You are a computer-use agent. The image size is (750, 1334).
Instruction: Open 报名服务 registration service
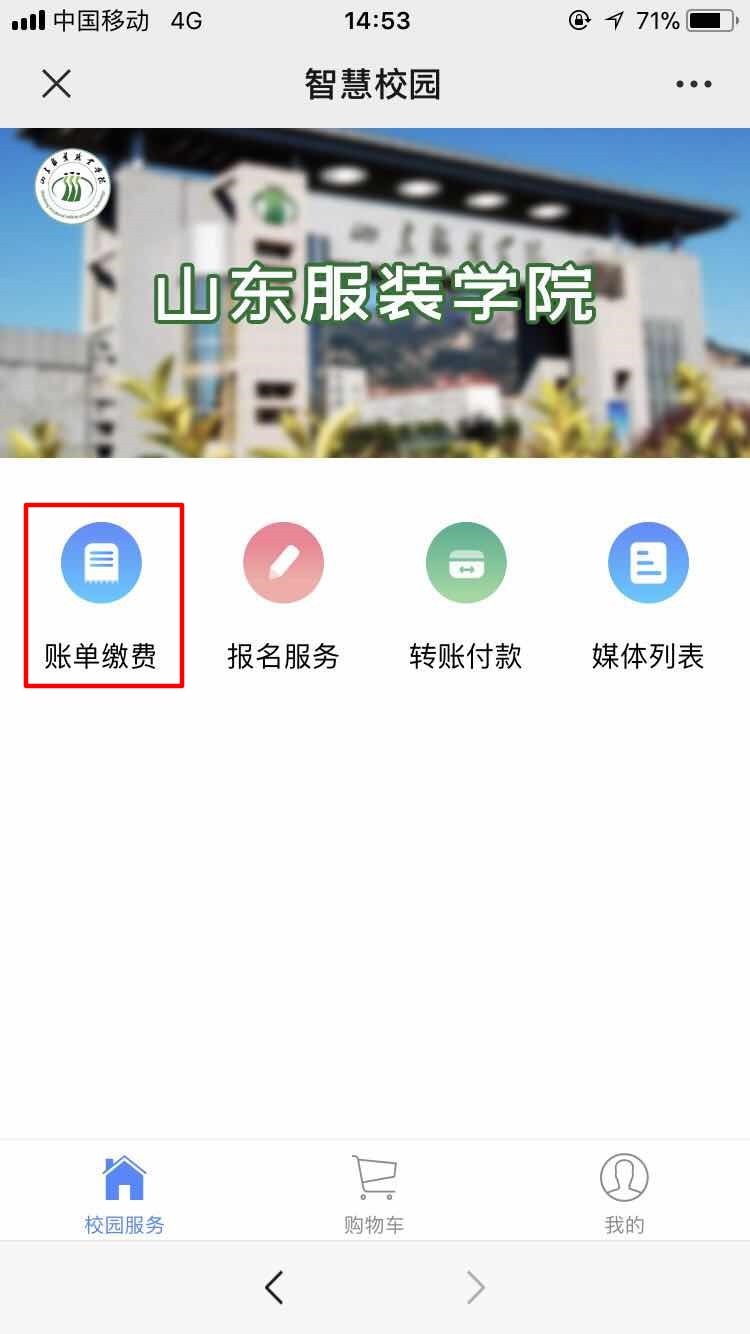click(x=283, y=596)
